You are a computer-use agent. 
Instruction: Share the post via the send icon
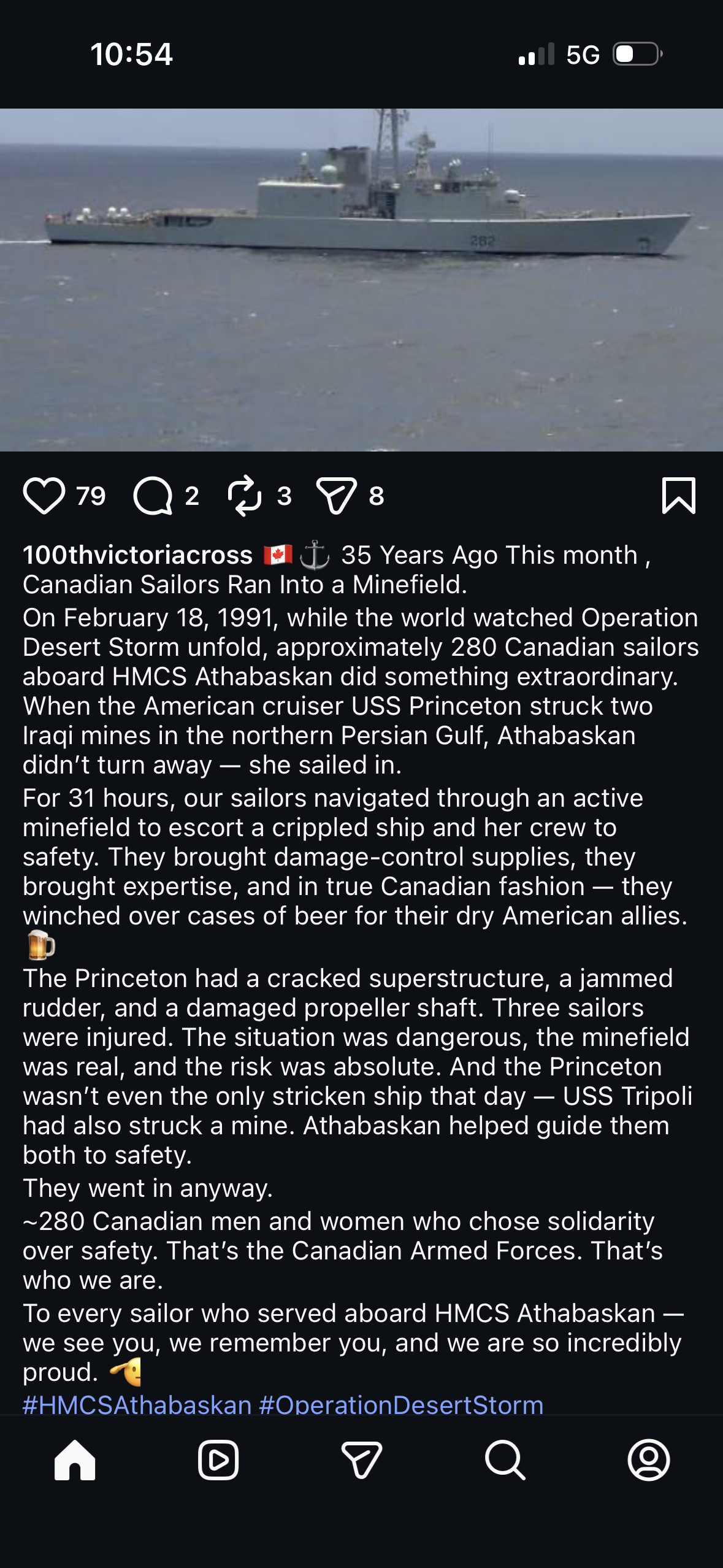coord(336,496)
